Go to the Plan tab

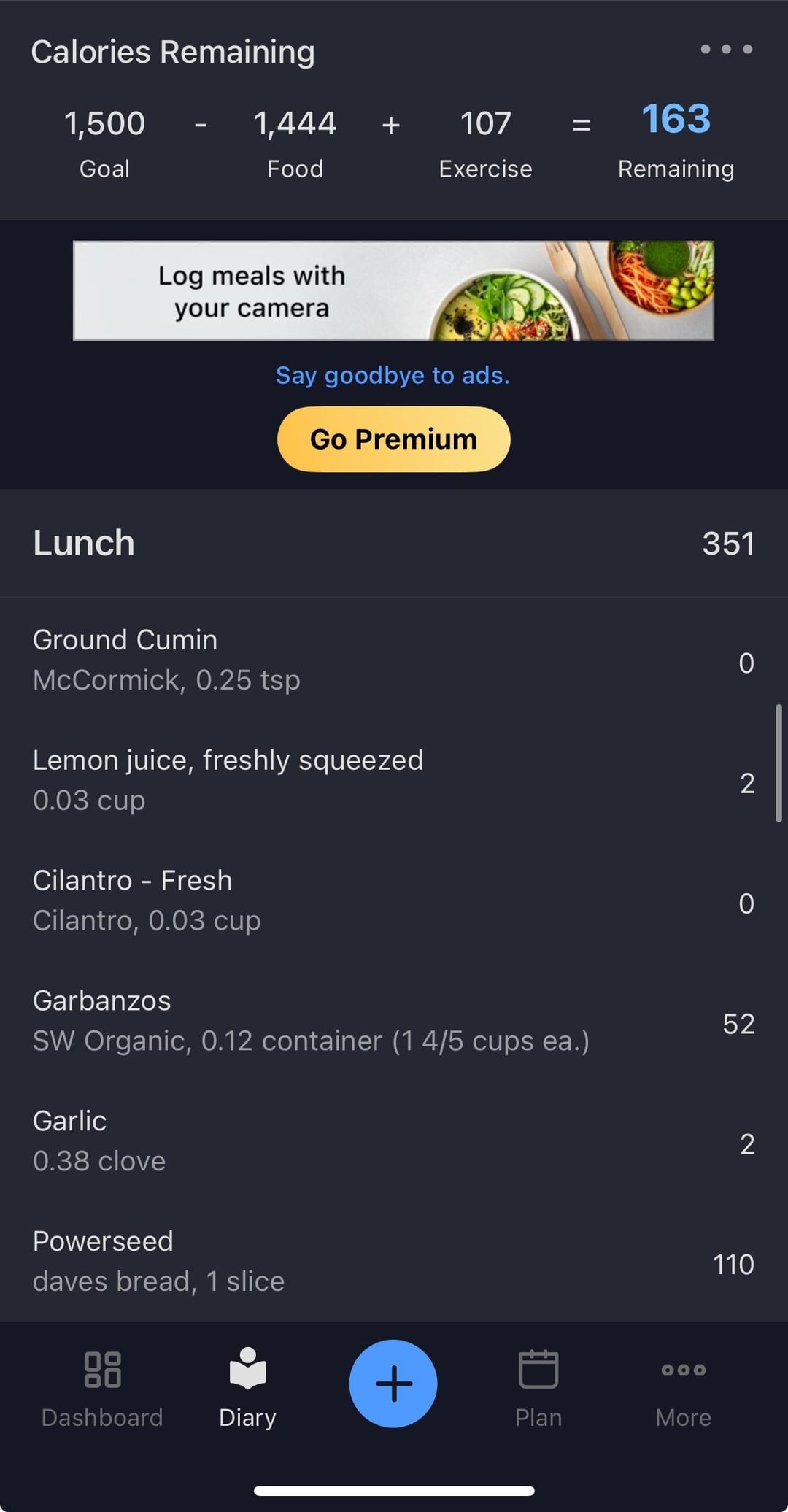coord(538,1388)
